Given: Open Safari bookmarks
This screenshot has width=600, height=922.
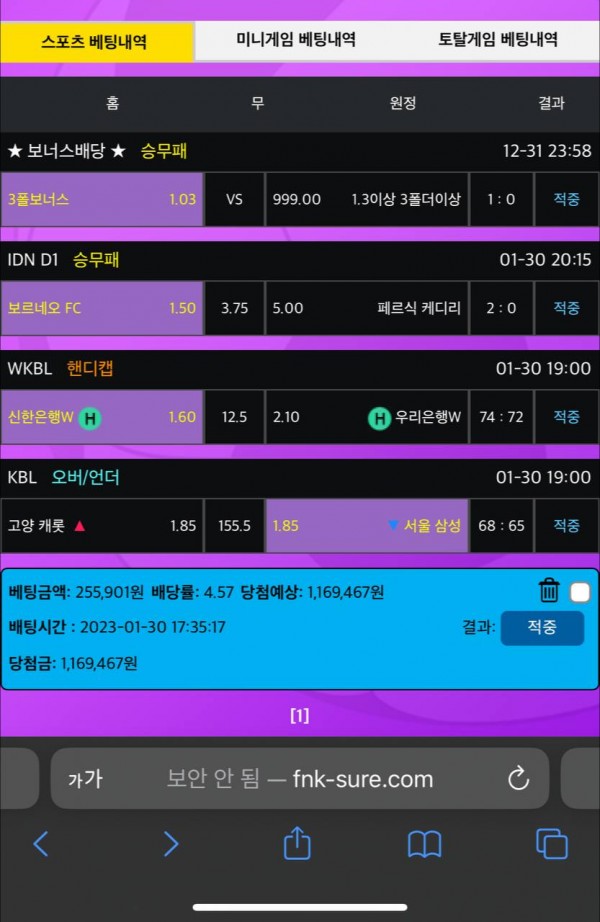Looking at the screenshot, I should pyautogui.click(x=425, y=844).
